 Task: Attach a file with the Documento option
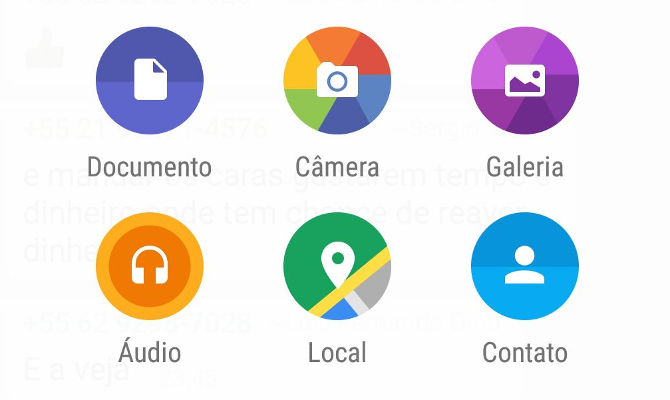point(150,81)
